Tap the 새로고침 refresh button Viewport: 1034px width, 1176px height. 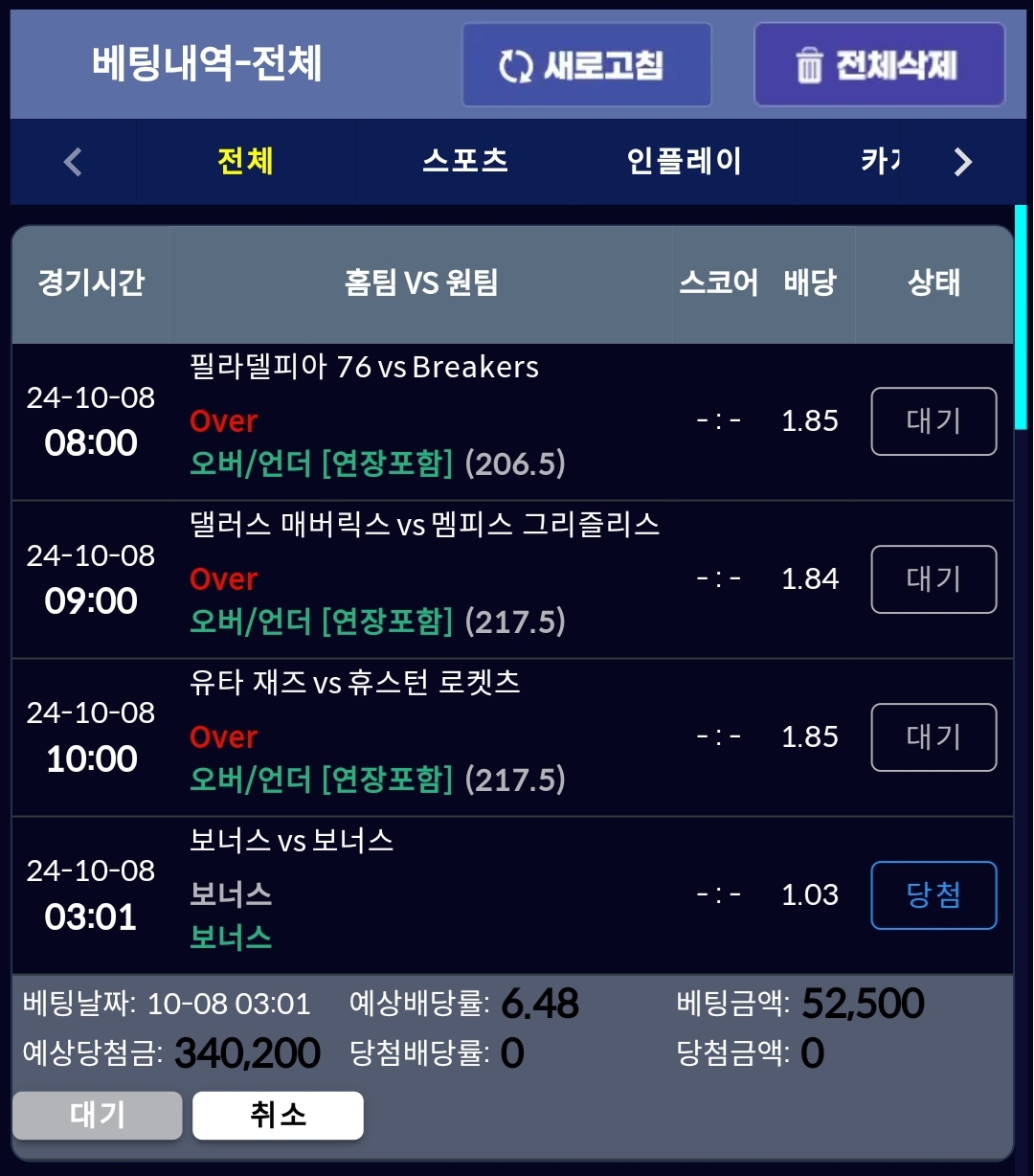point(586,65)
